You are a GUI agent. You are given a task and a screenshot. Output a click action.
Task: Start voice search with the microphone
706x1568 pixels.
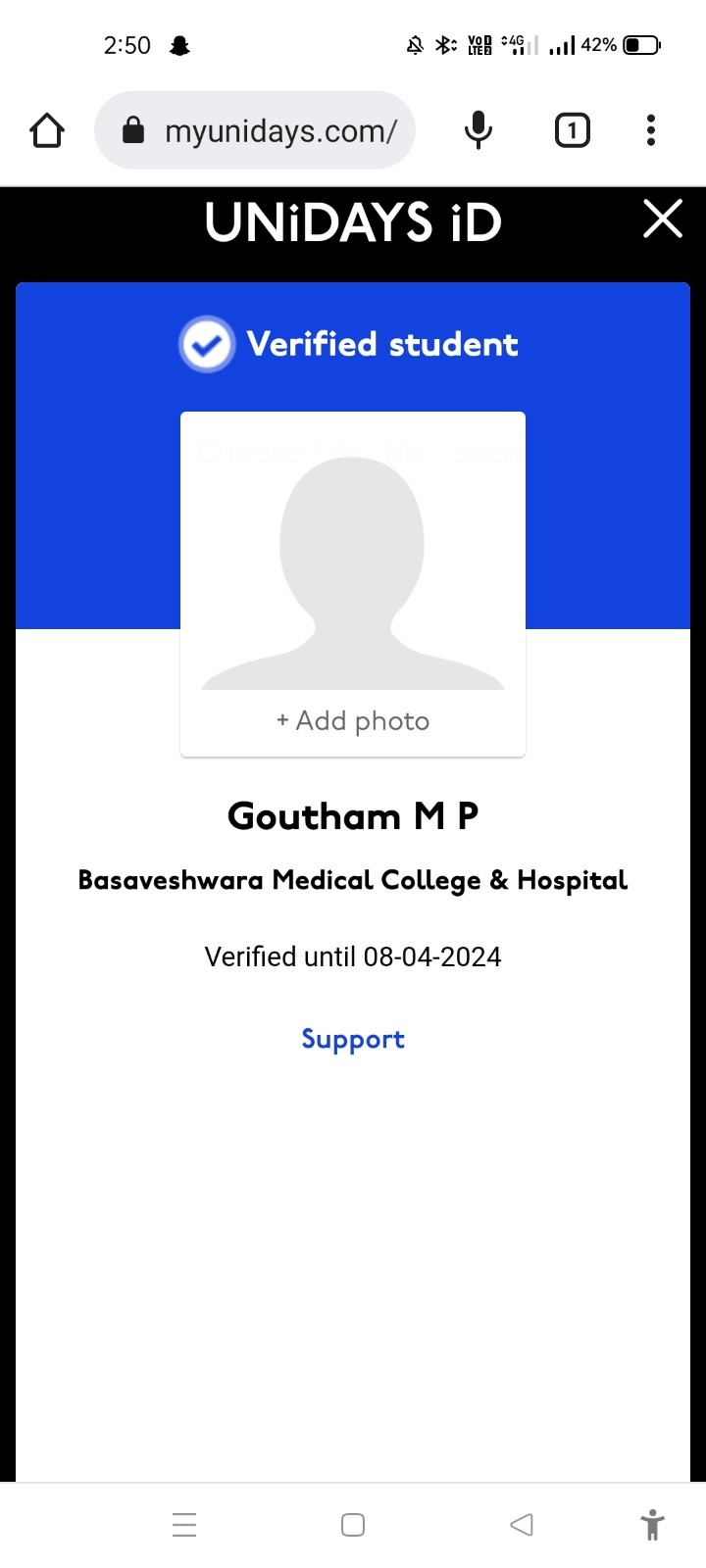point(478,130)
